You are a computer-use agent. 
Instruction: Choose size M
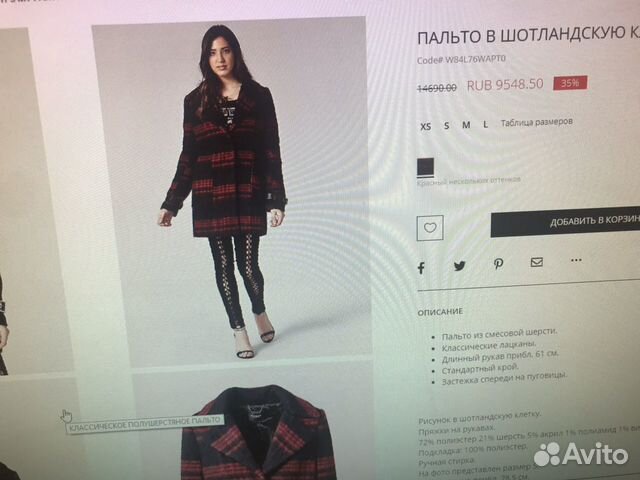pos(466,124)
